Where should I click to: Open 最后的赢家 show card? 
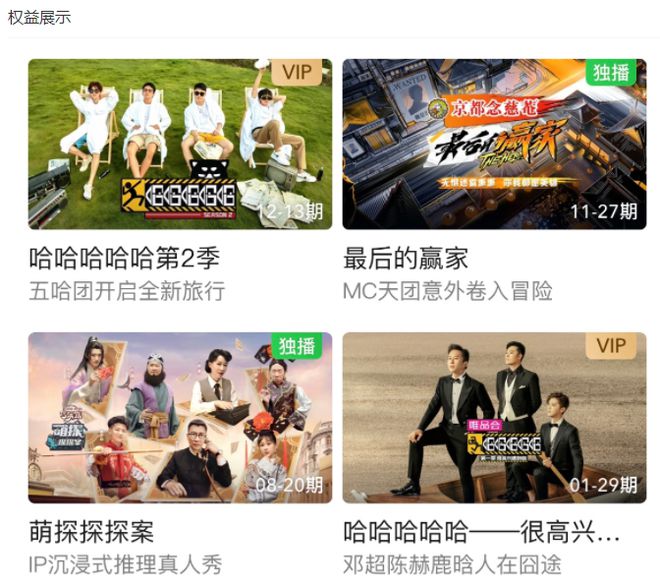click(x=494, y=144)
